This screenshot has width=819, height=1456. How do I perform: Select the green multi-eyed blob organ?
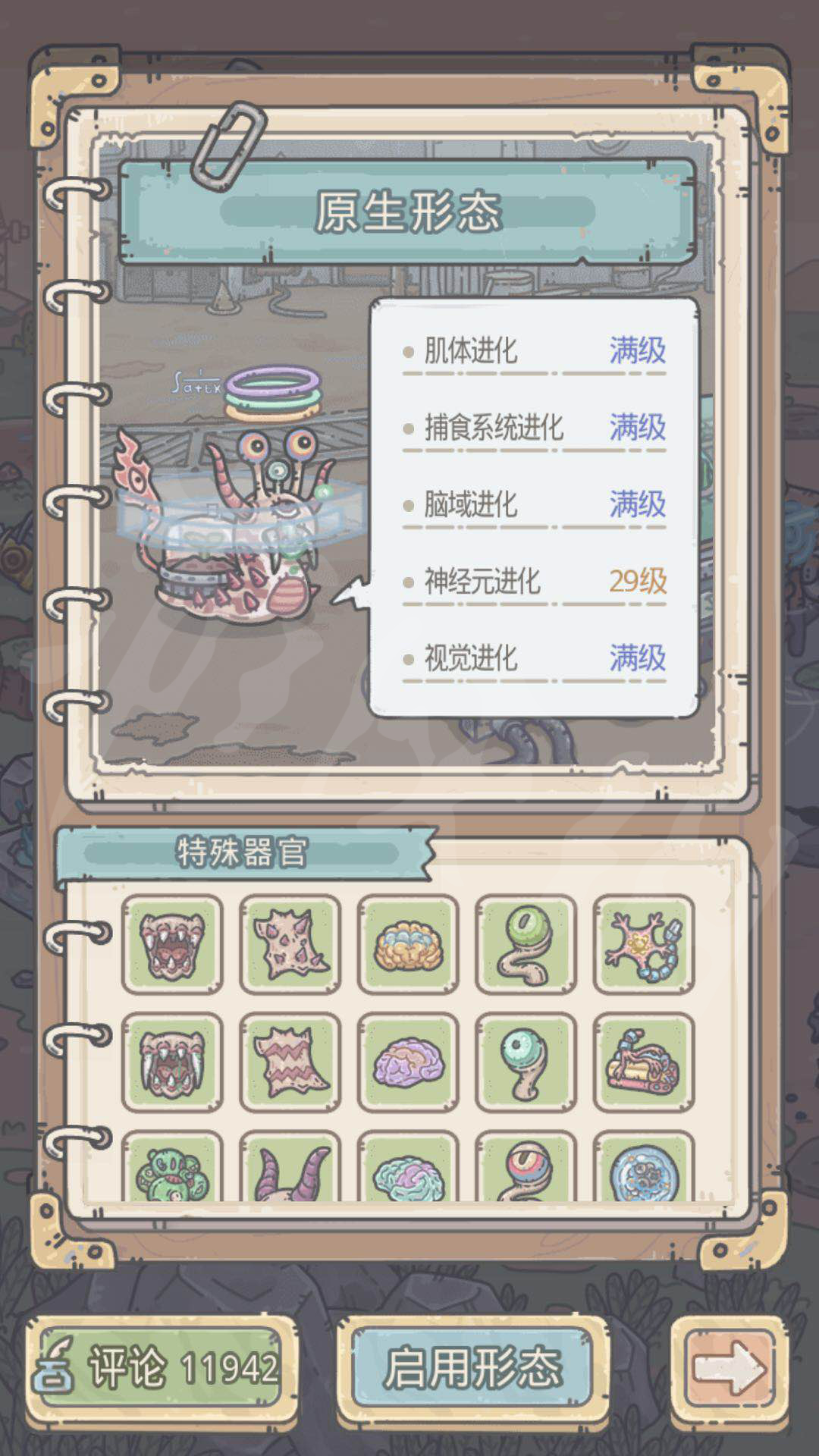[172, 1166]
